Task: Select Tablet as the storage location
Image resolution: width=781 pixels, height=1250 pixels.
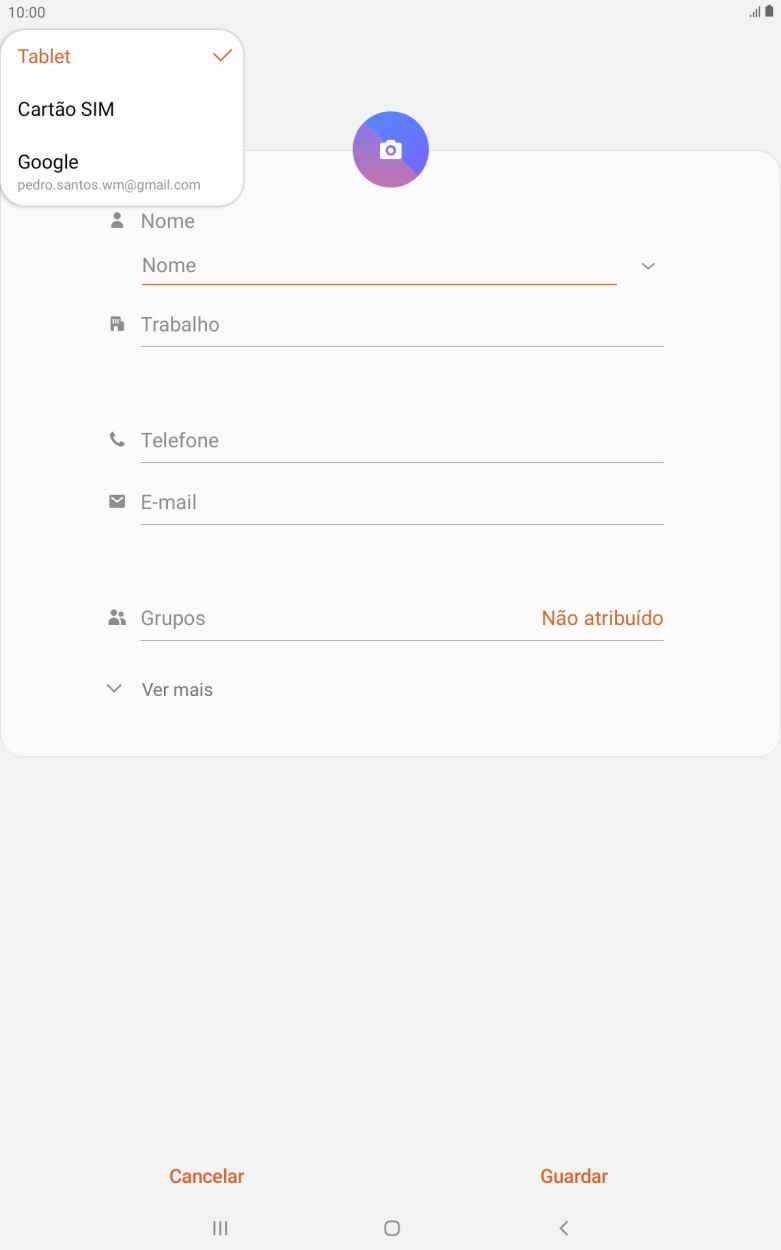Action: 122,56
